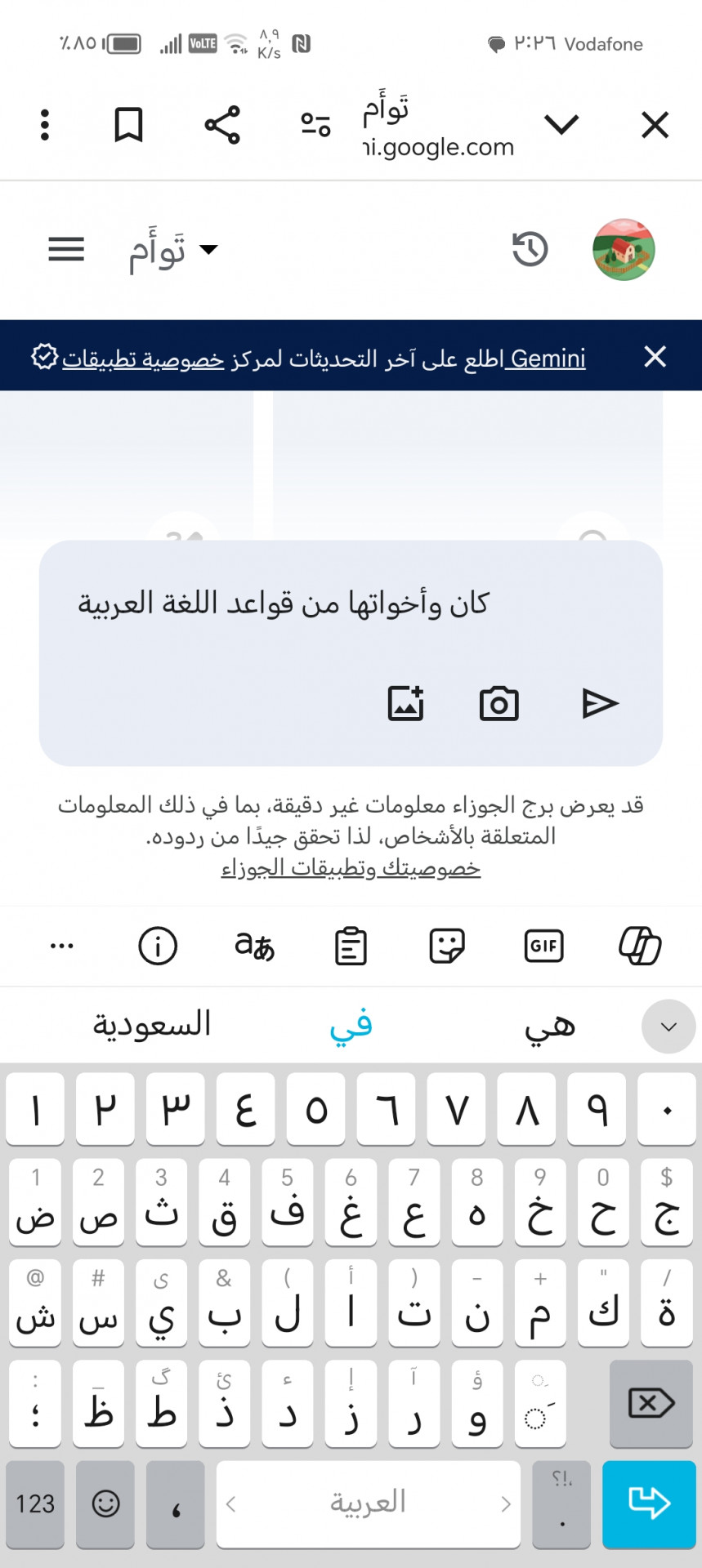The height and width of the screenshot is (1568, 702).
Task: Select the suggestion السعودية
Action: tap(152, 1024)
